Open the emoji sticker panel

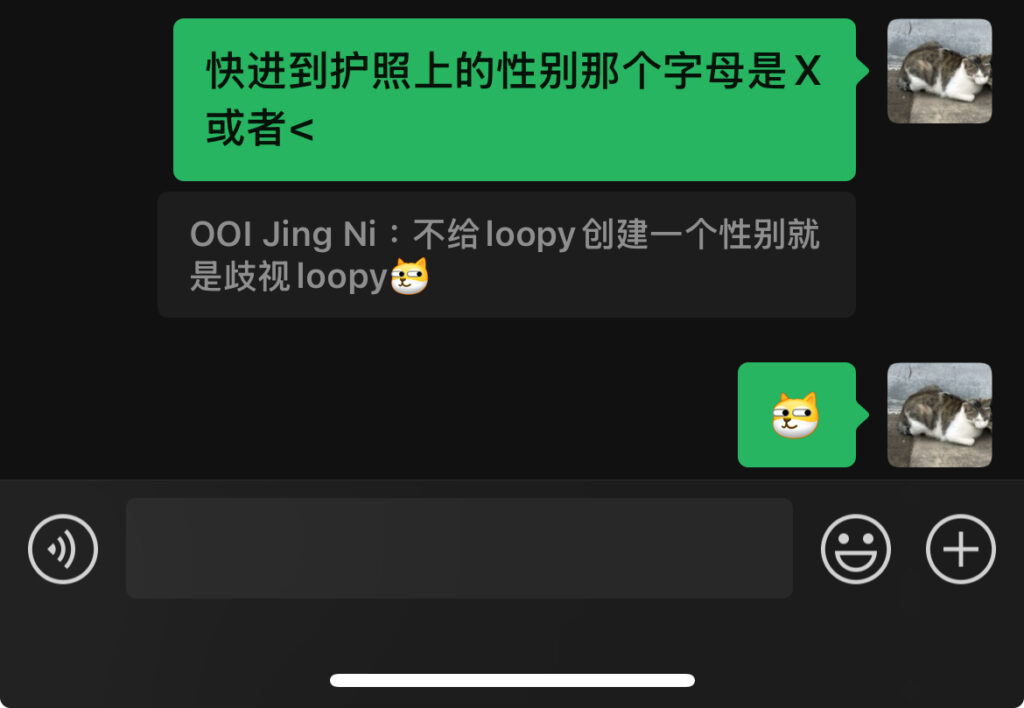(x=855, y=549)
